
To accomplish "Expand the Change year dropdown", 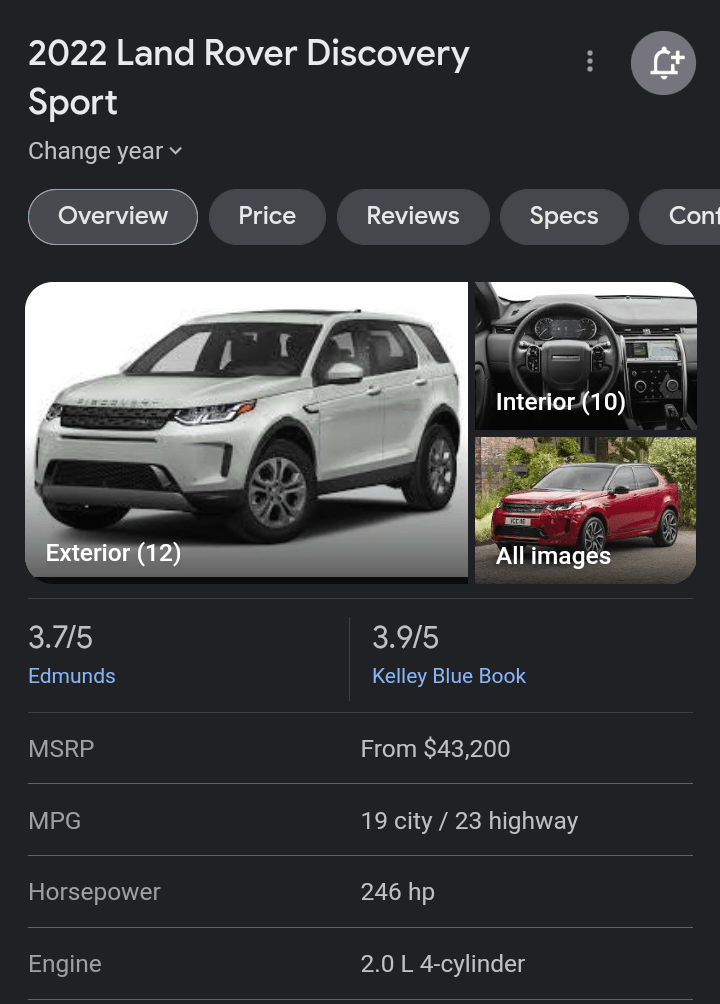I will (x=105, y=151).
